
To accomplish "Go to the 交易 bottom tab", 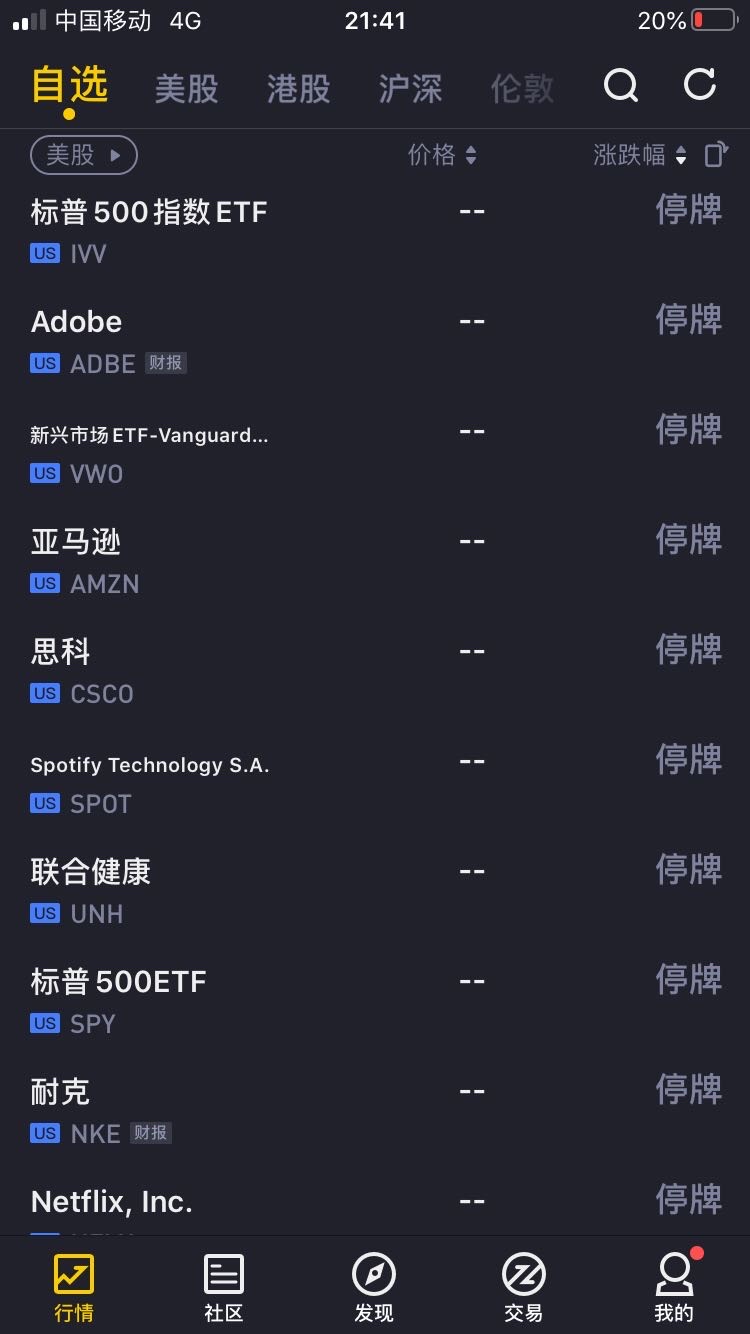I will click(x=523, y=1288).
